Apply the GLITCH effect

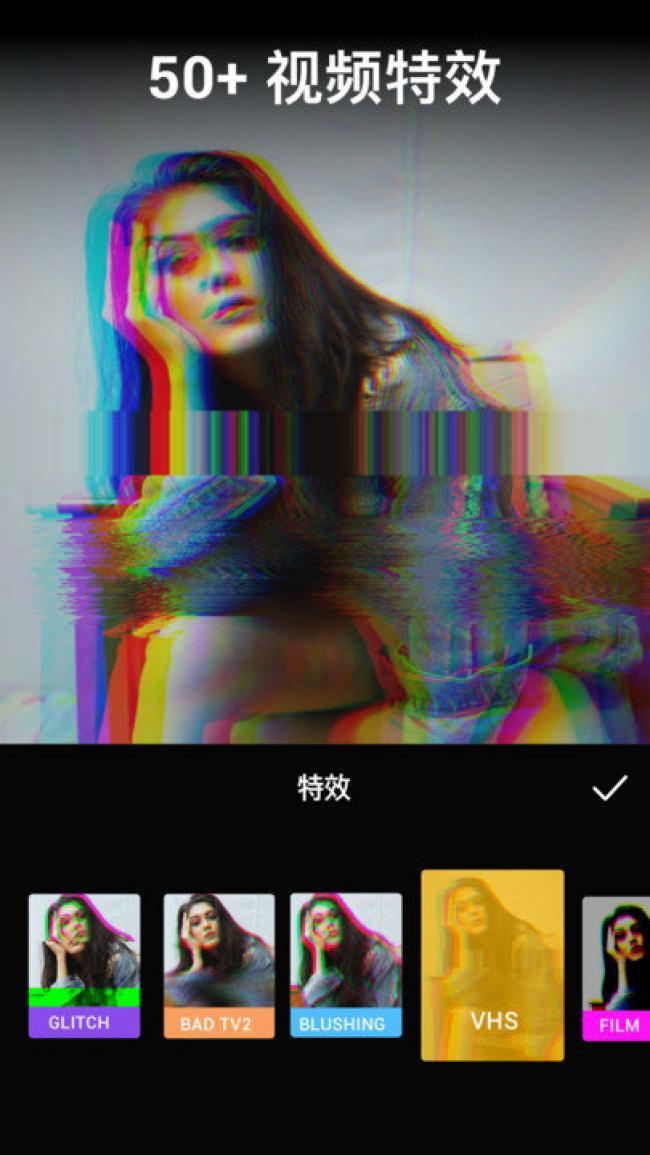click(x=84, y=965)
